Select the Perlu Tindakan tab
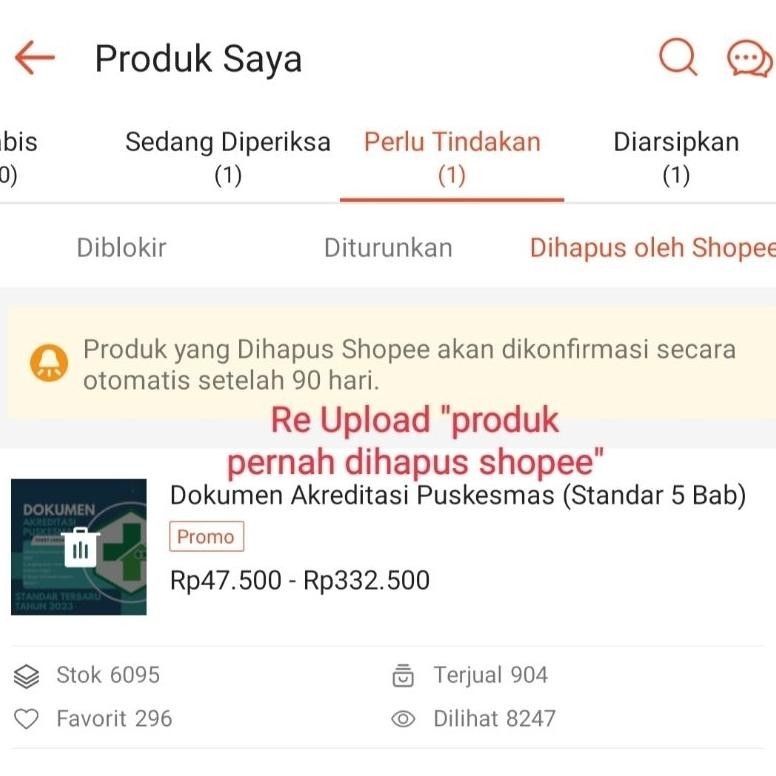 coord(451,157)
